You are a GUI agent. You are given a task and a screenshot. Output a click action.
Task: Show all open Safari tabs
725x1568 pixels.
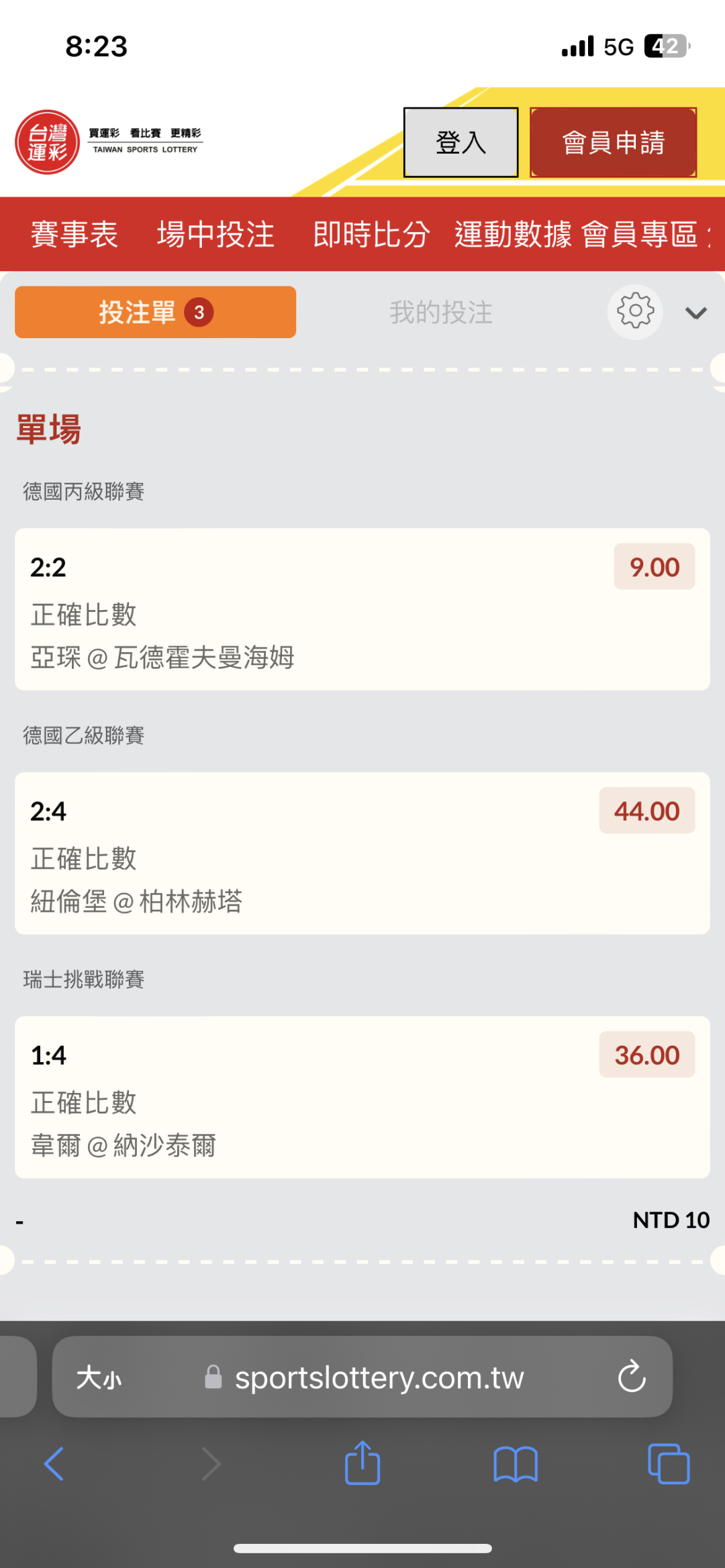[668, 1464]
